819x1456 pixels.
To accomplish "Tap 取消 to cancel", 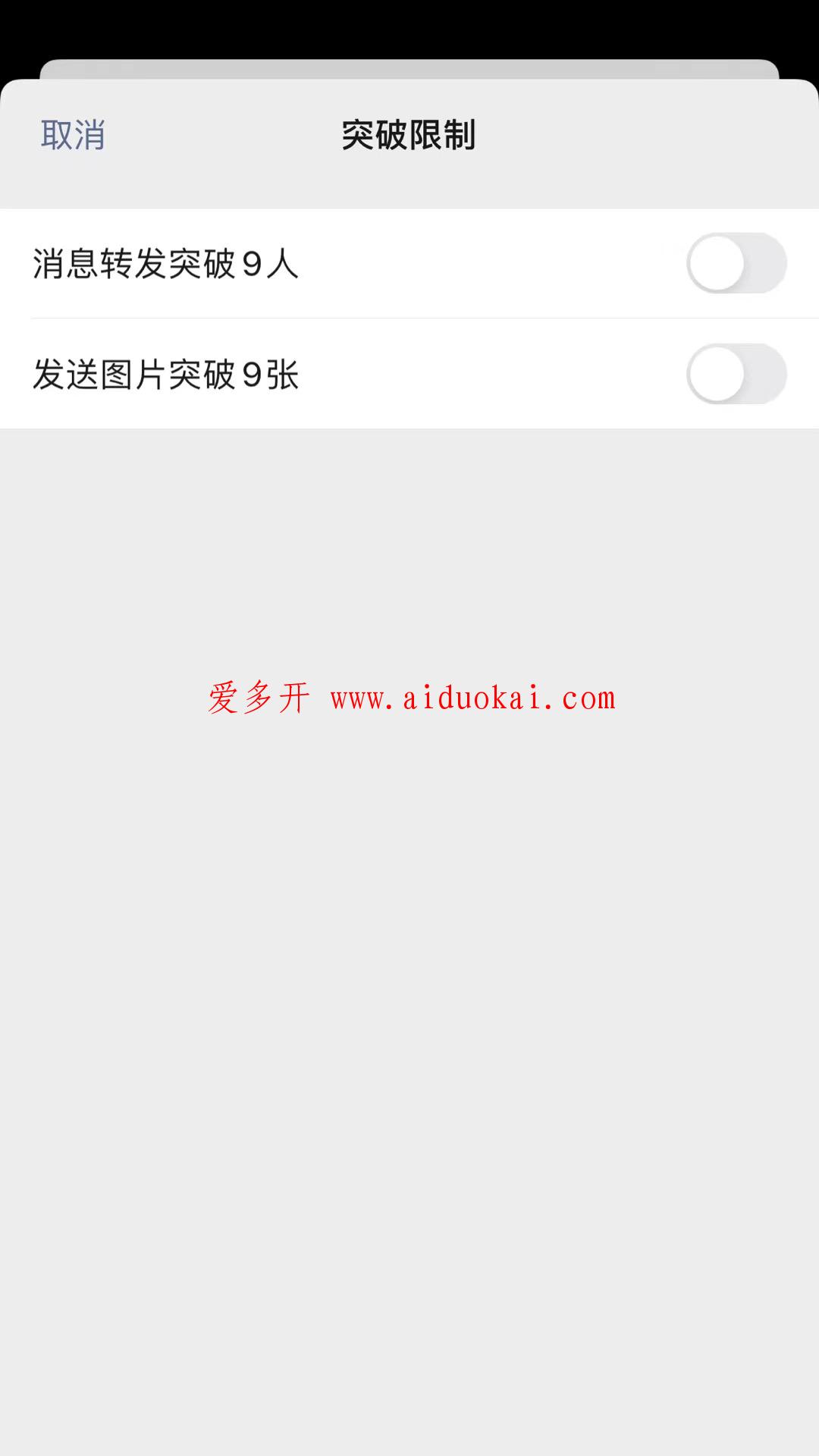I will 73,135.
